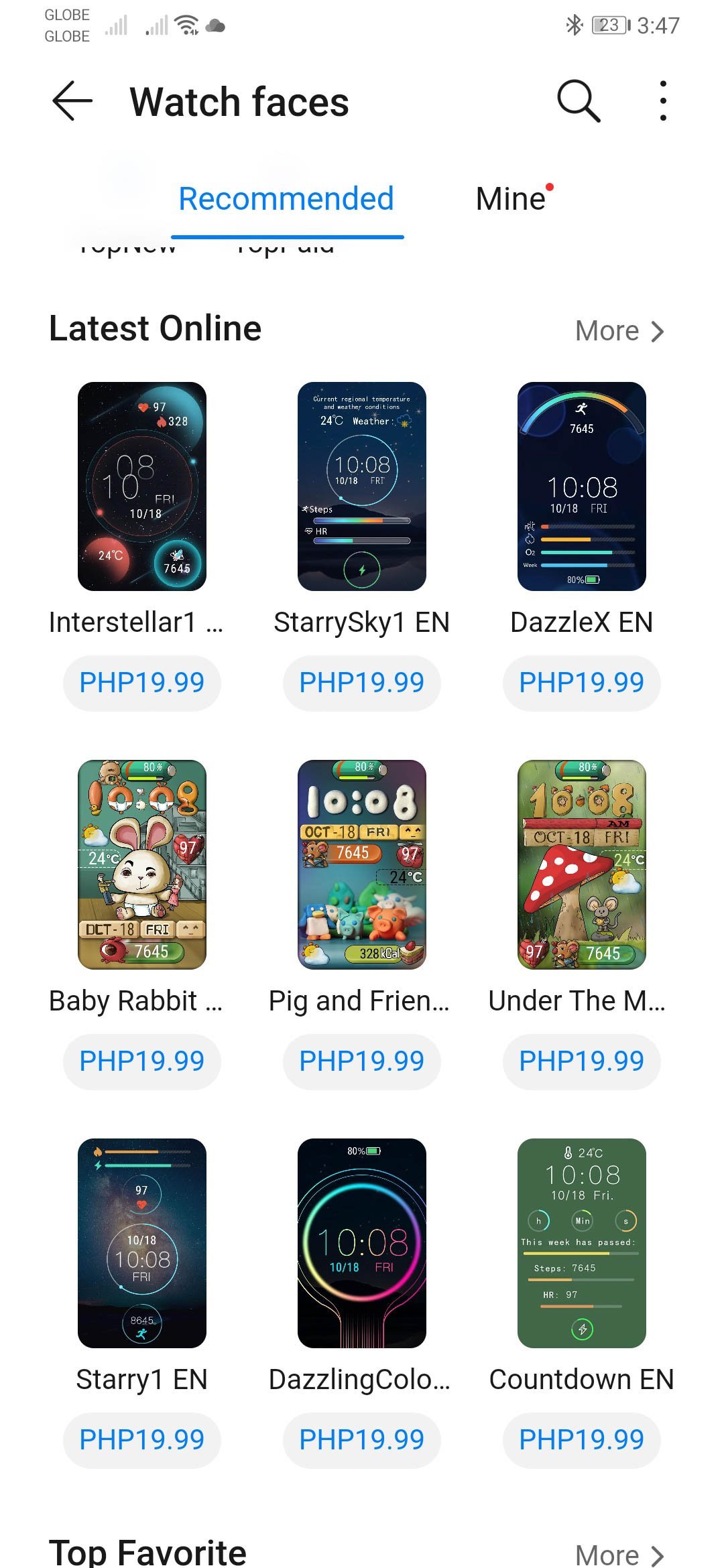This screenshot has height=1568, width=724.
Task: Open the Pig and Friends watch face
Action: [x=362, y=864]
